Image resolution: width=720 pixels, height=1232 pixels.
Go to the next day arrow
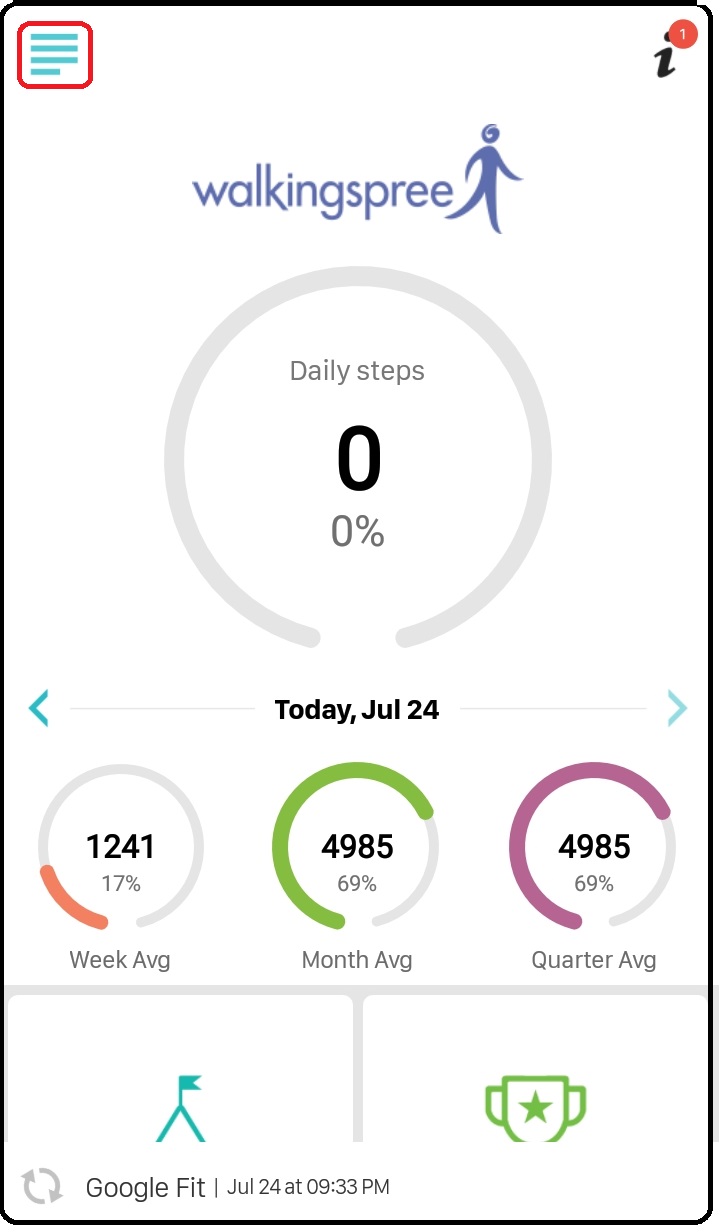click(678, 709)
